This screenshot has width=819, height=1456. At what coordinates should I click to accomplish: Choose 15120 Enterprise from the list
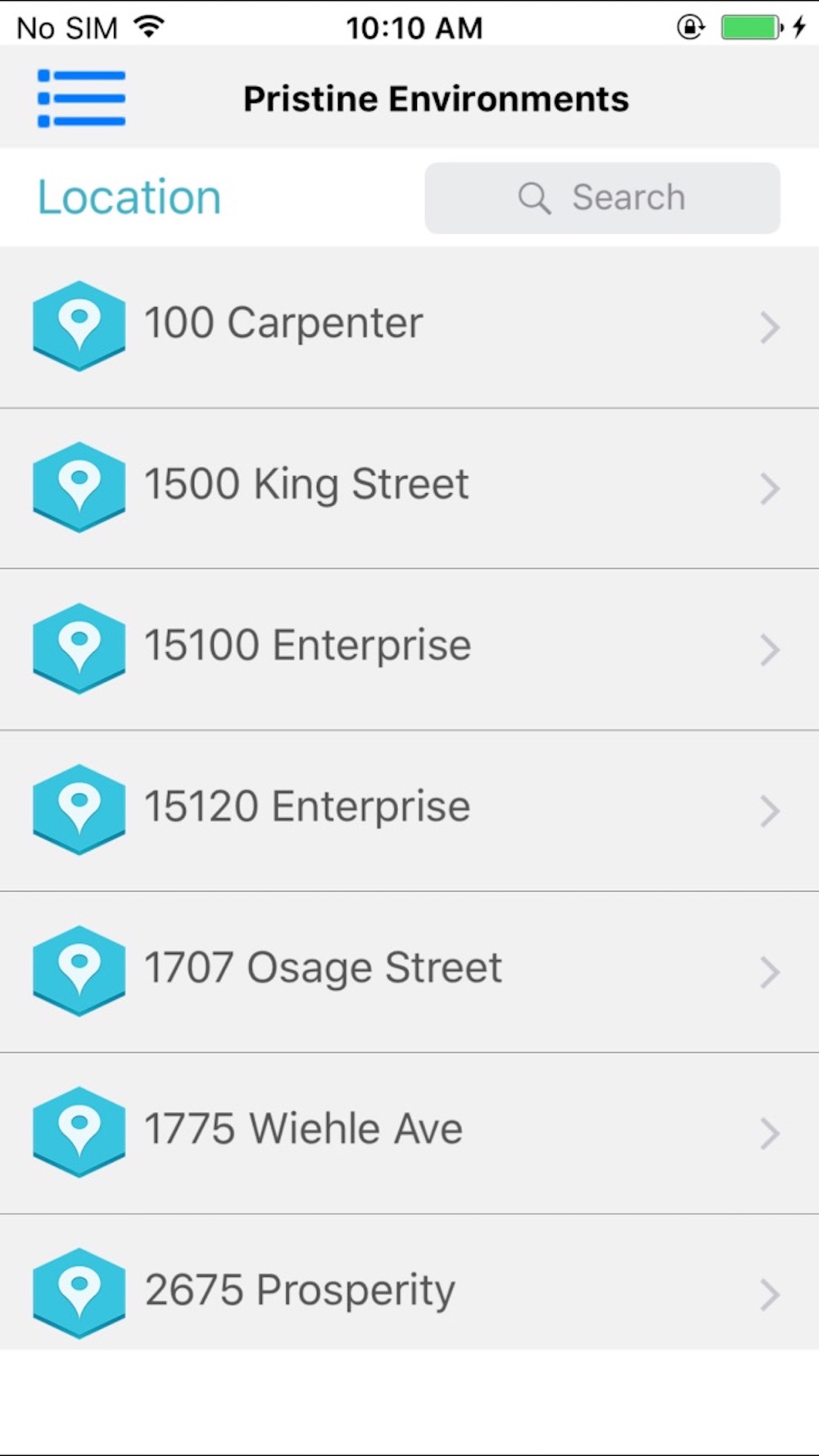click(409, 812)
